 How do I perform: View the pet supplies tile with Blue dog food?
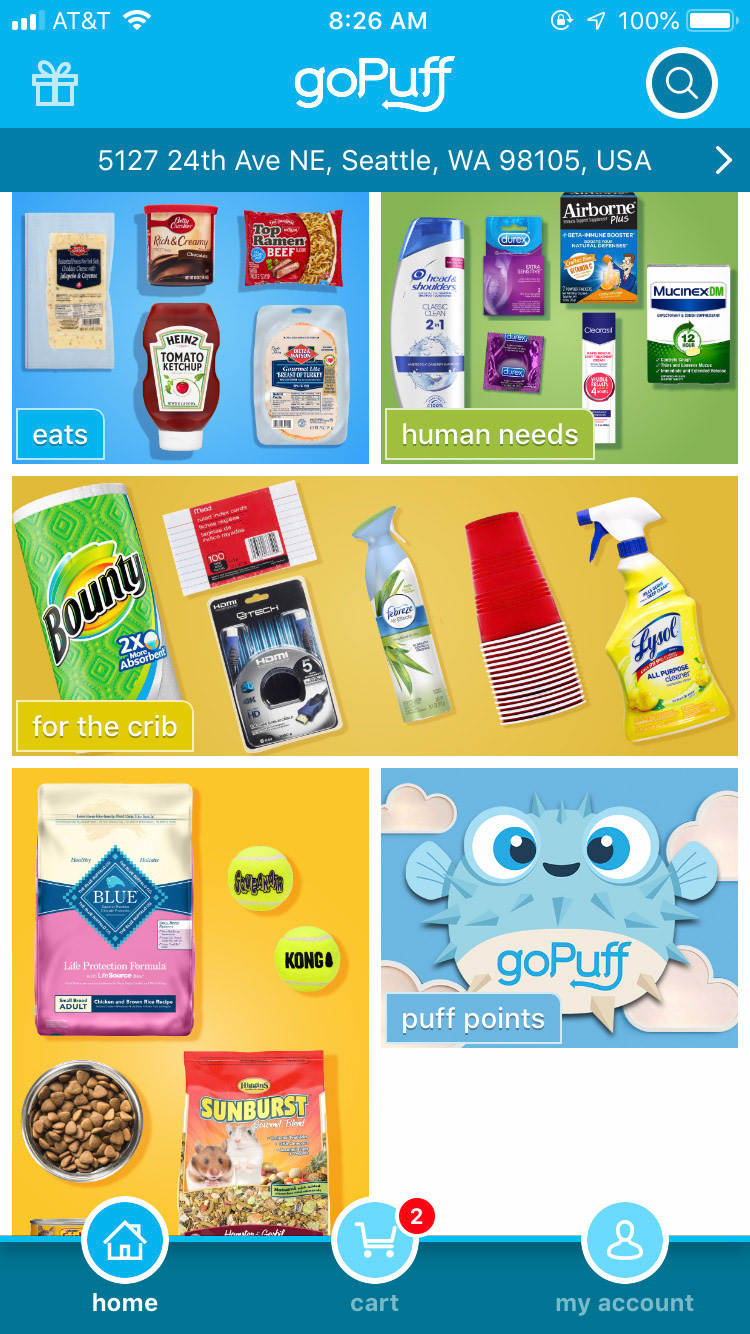point(190,1002)
